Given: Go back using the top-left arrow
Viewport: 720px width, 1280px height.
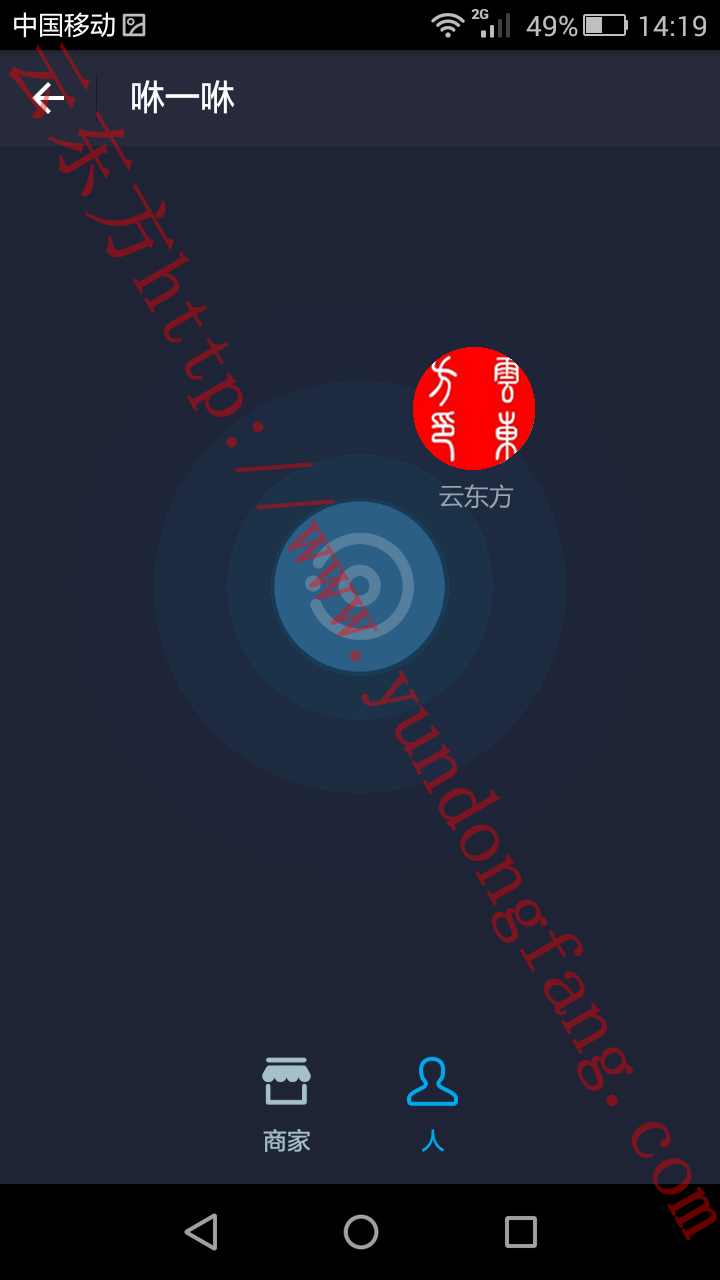Looking at the screenshot, I should 48,98.
